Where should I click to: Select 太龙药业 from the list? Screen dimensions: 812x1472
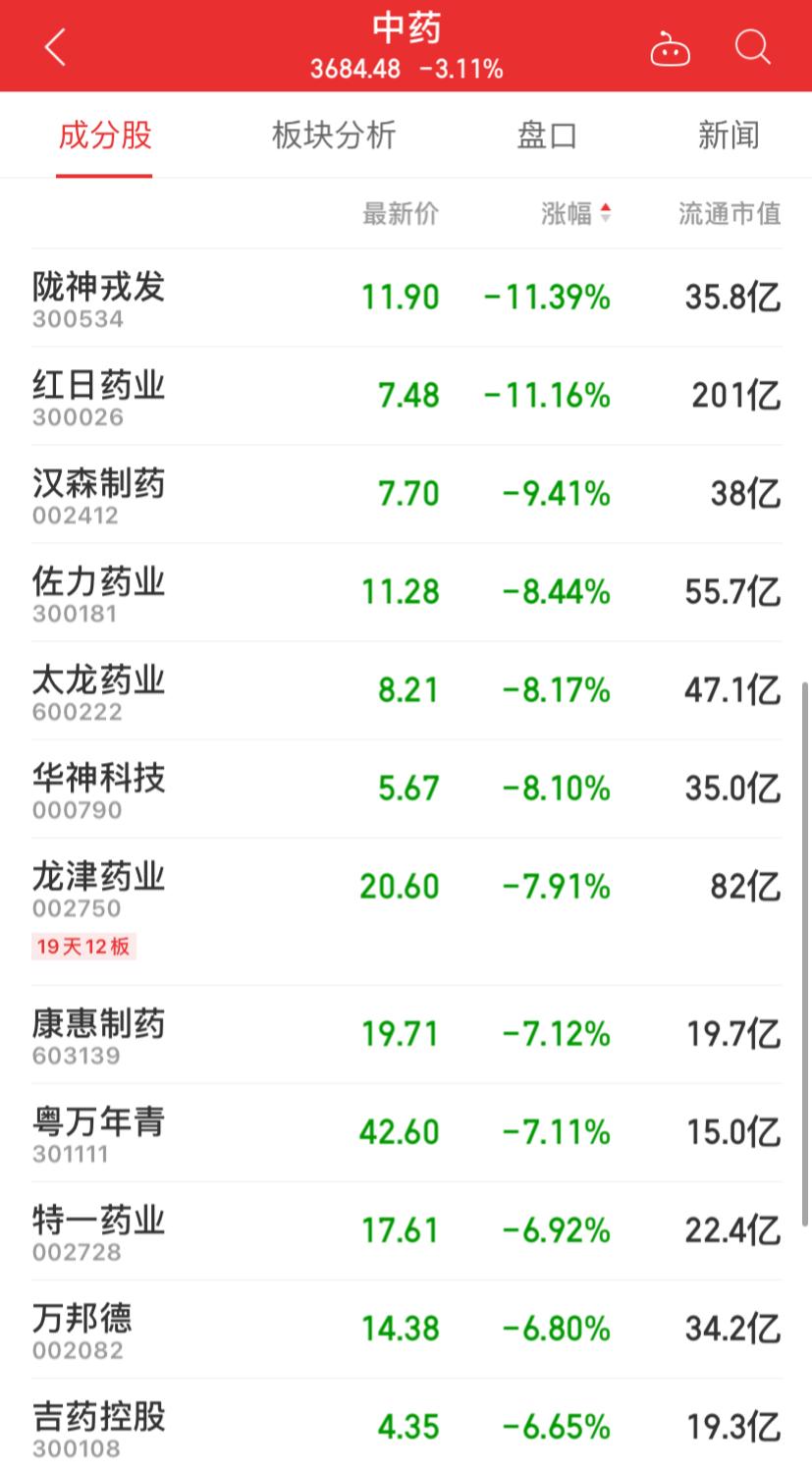[406, 690]
